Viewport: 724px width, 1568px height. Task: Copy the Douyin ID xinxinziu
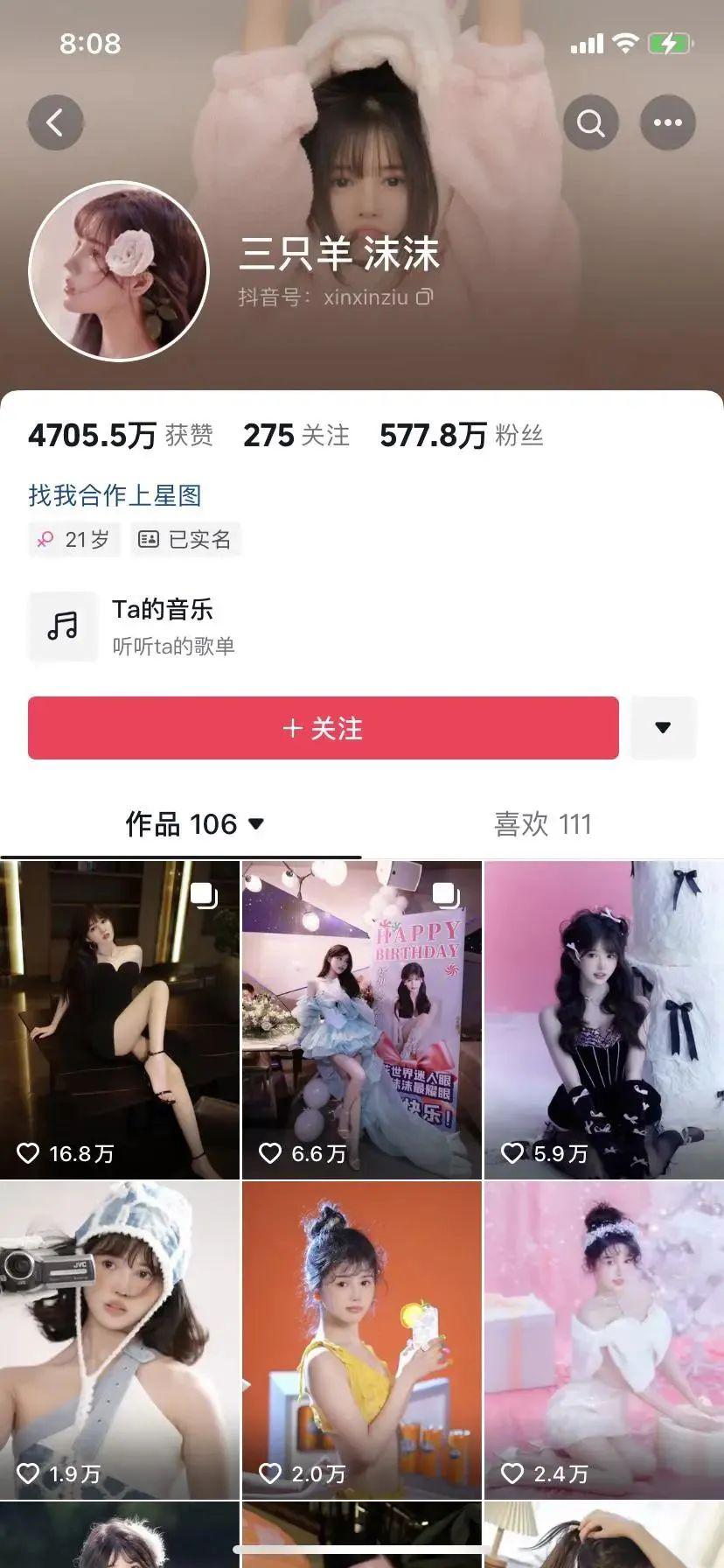point(424,297)
